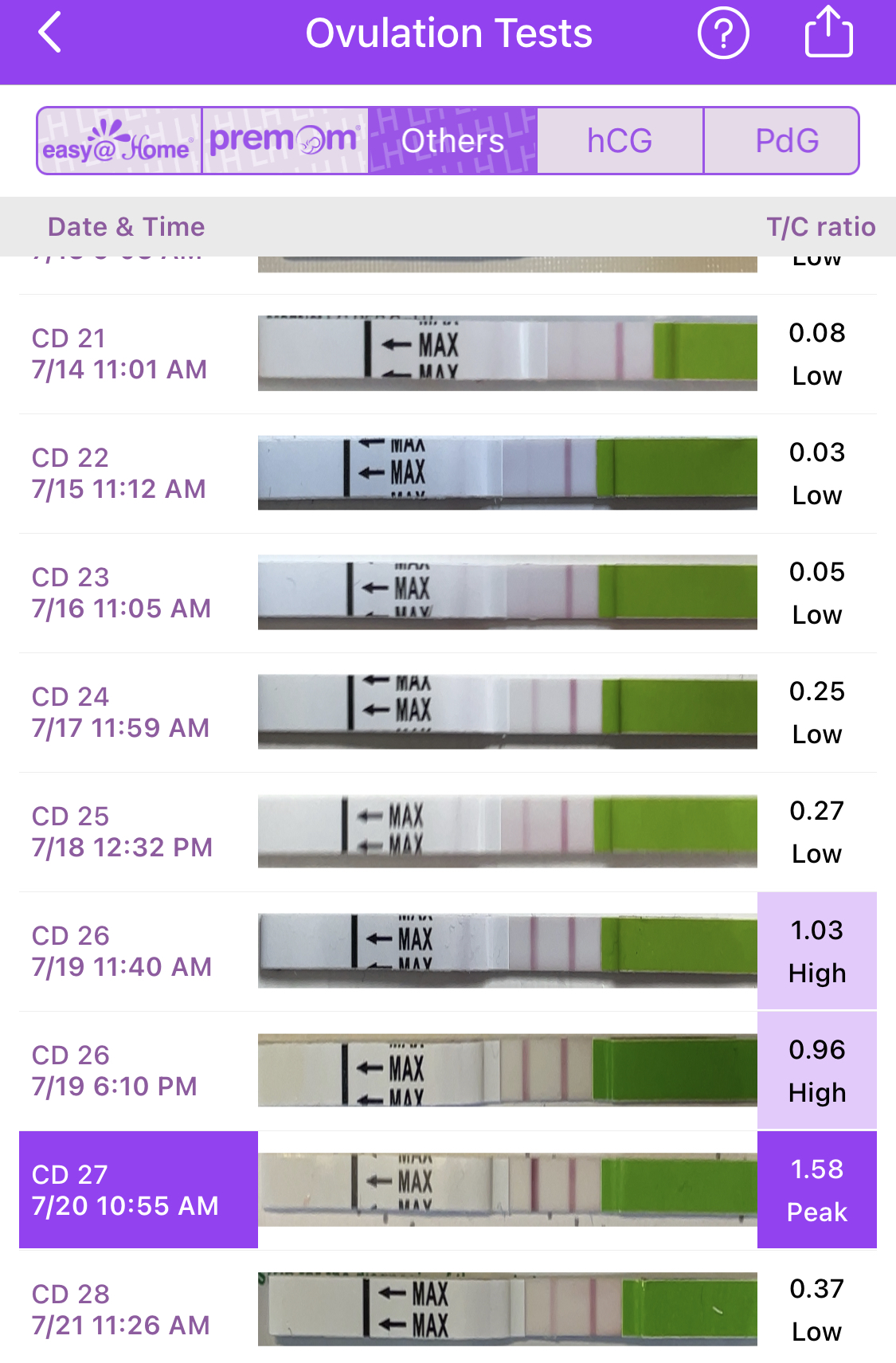Image resolution: width=896 pixels, height=1363 pixels.
Task: Open the CD 27 Peak test
Action: click(446, 1190)
